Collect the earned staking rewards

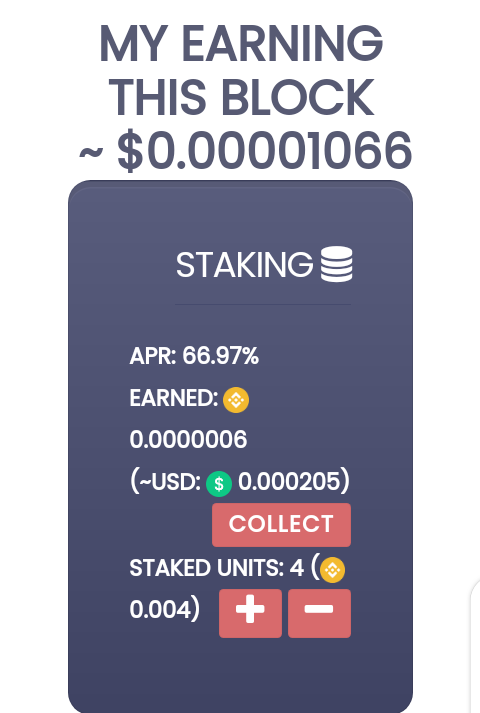[x=281, y=524]
